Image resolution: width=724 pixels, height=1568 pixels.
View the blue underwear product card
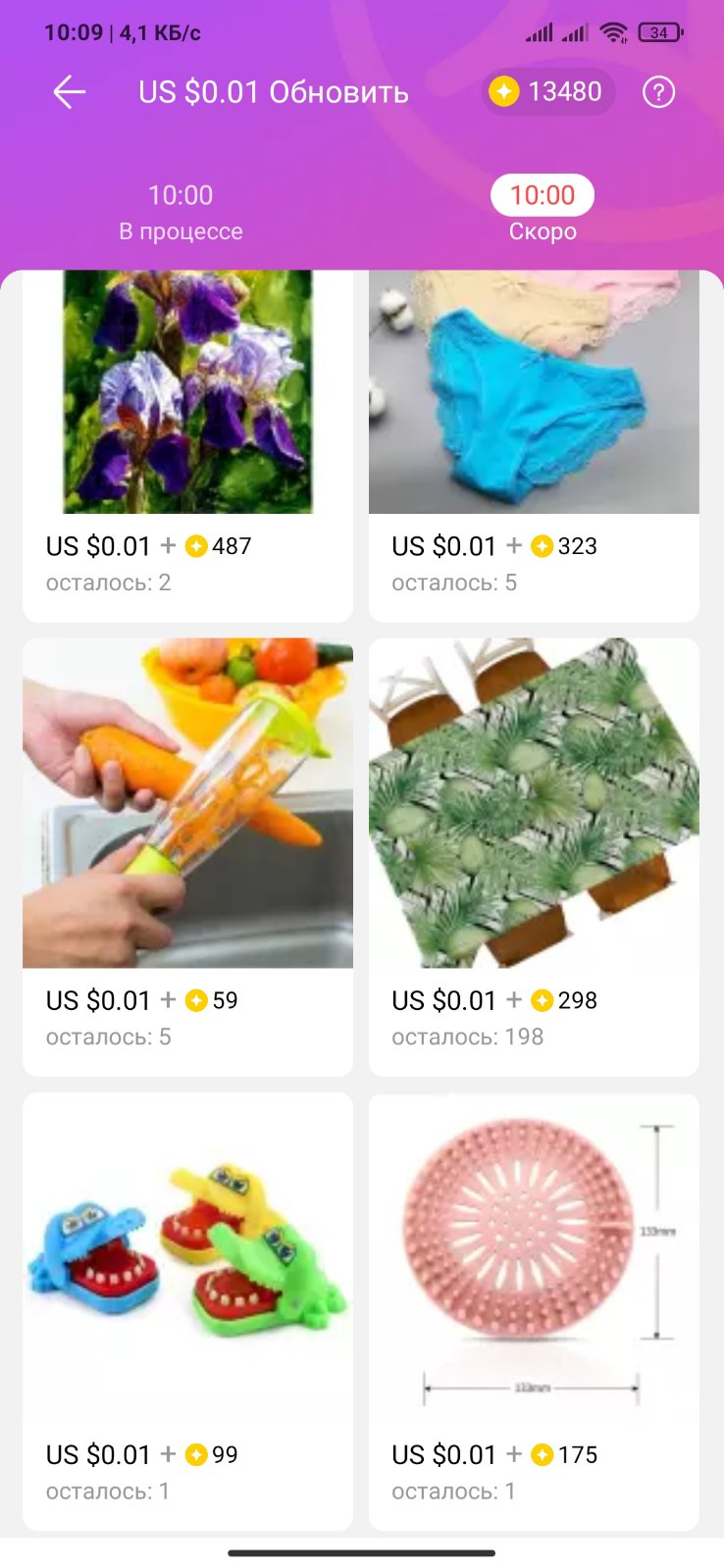(x=534, y=412)
